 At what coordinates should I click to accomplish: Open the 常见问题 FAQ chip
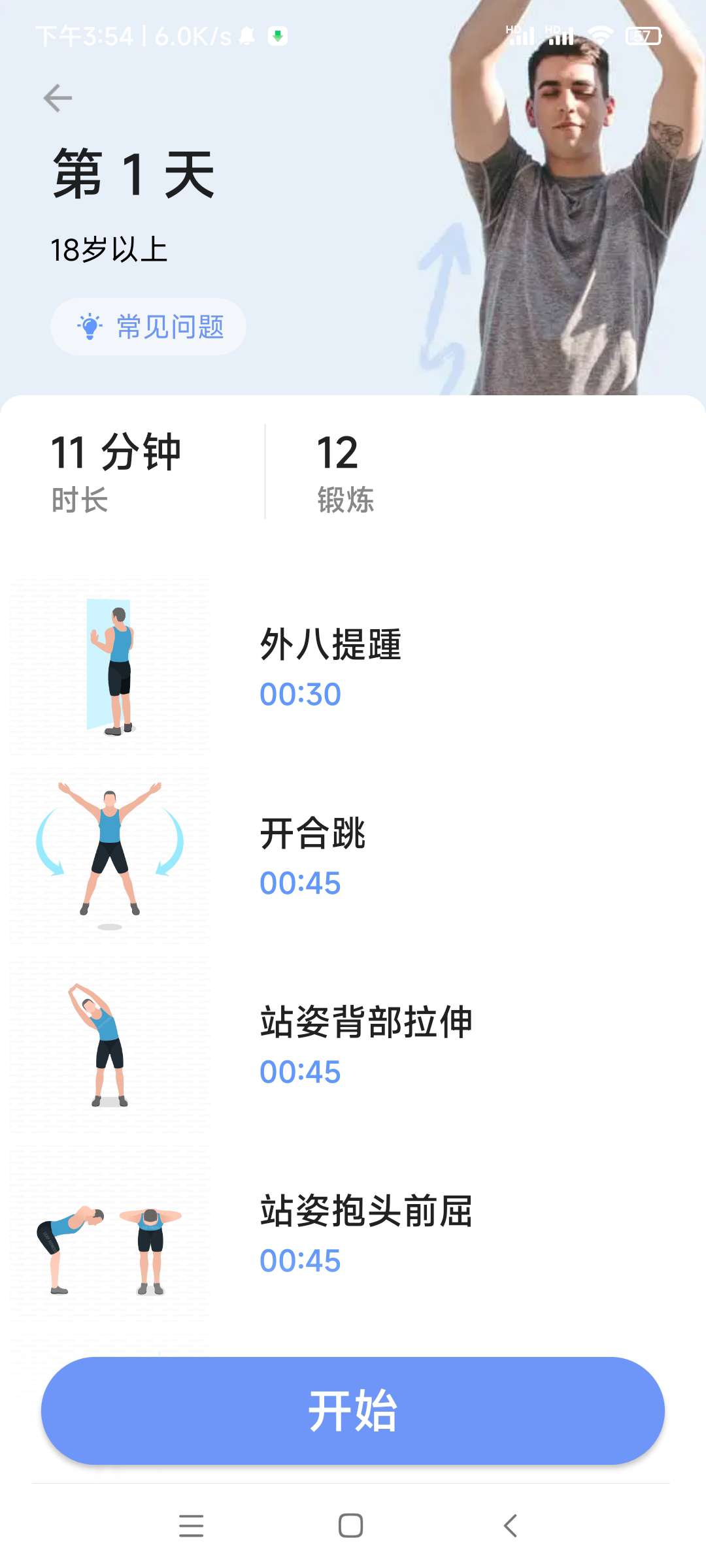pyautogui.click(x=148, y=327)
